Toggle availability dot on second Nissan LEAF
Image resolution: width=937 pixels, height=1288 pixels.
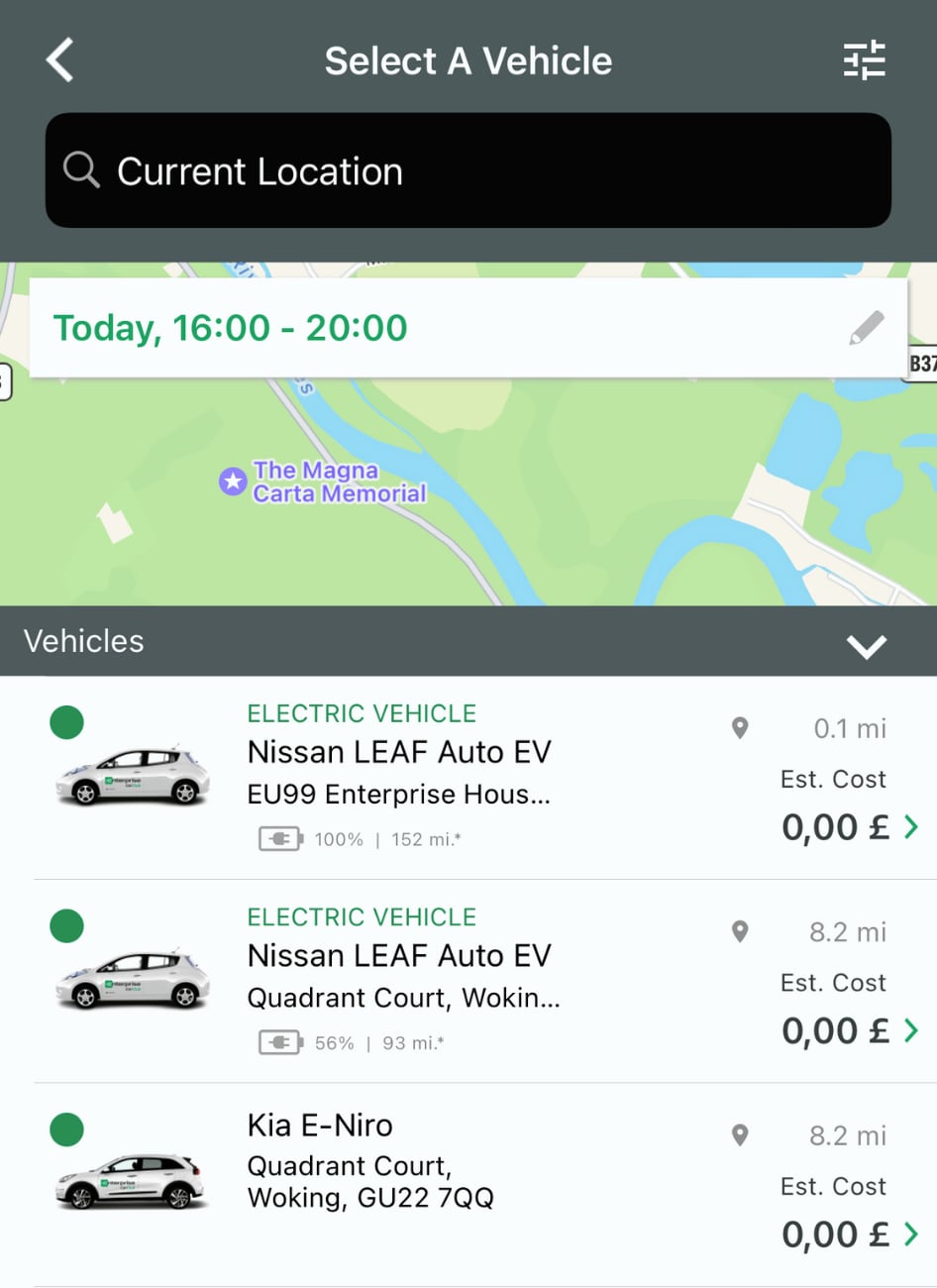[66, 925]
